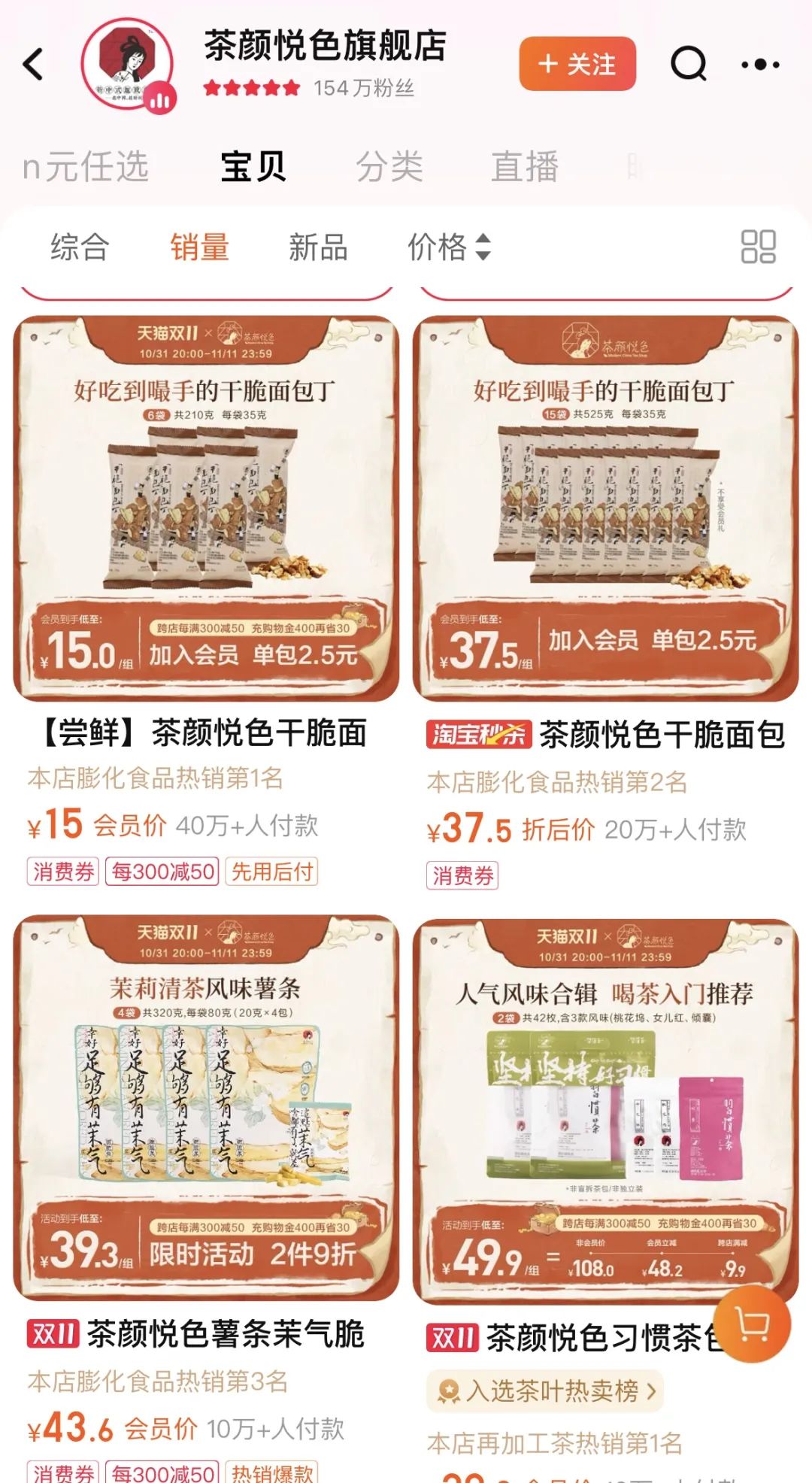This screenshot has width=812, height=1483.
Task: Go back using the back arrow
Action: 34,64
